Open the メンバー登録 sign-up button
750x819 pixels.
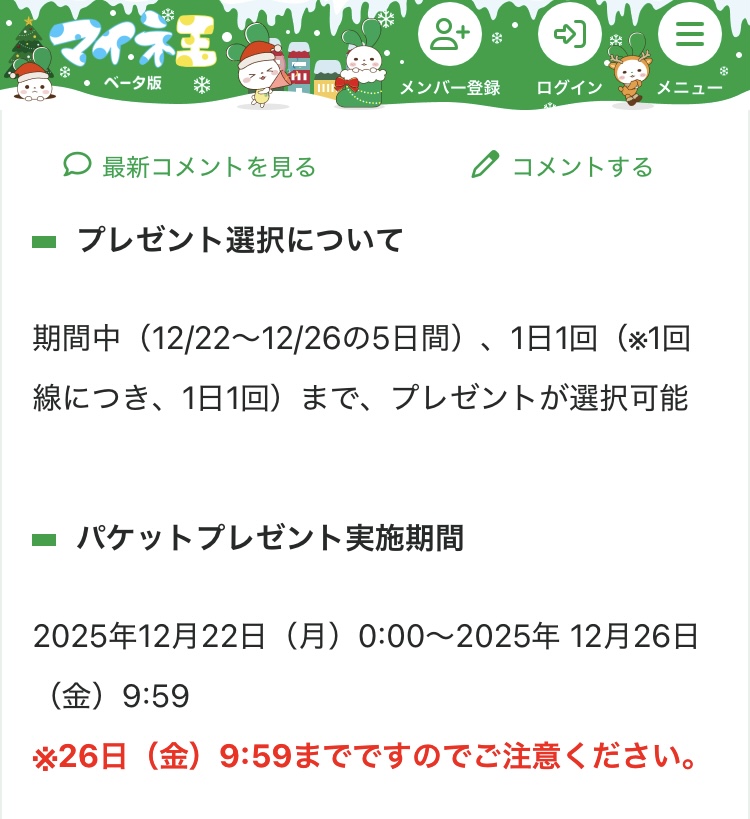449,48
